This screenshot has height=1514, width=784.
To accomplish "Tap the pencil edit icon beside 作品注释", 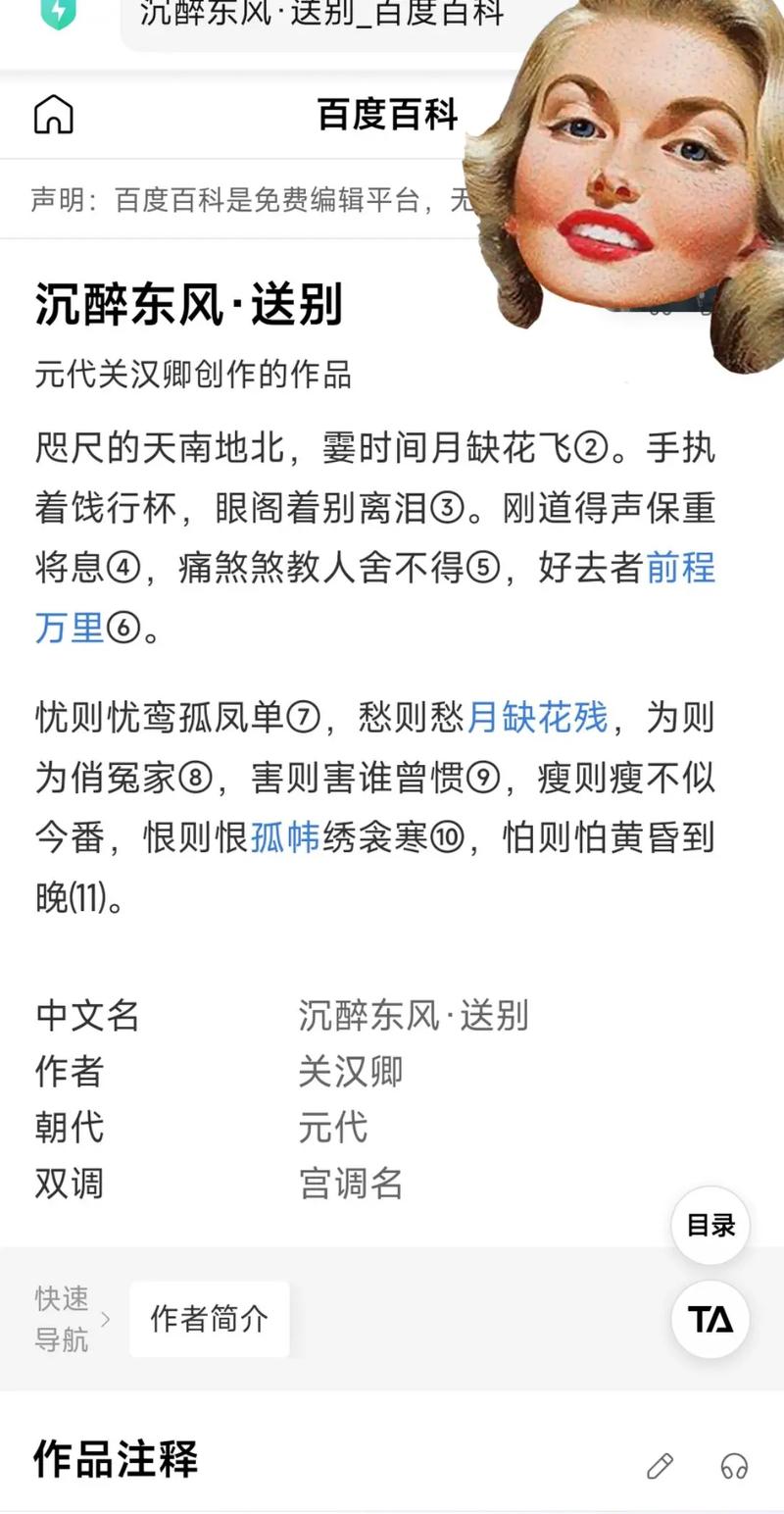I will click(659, 1465).
